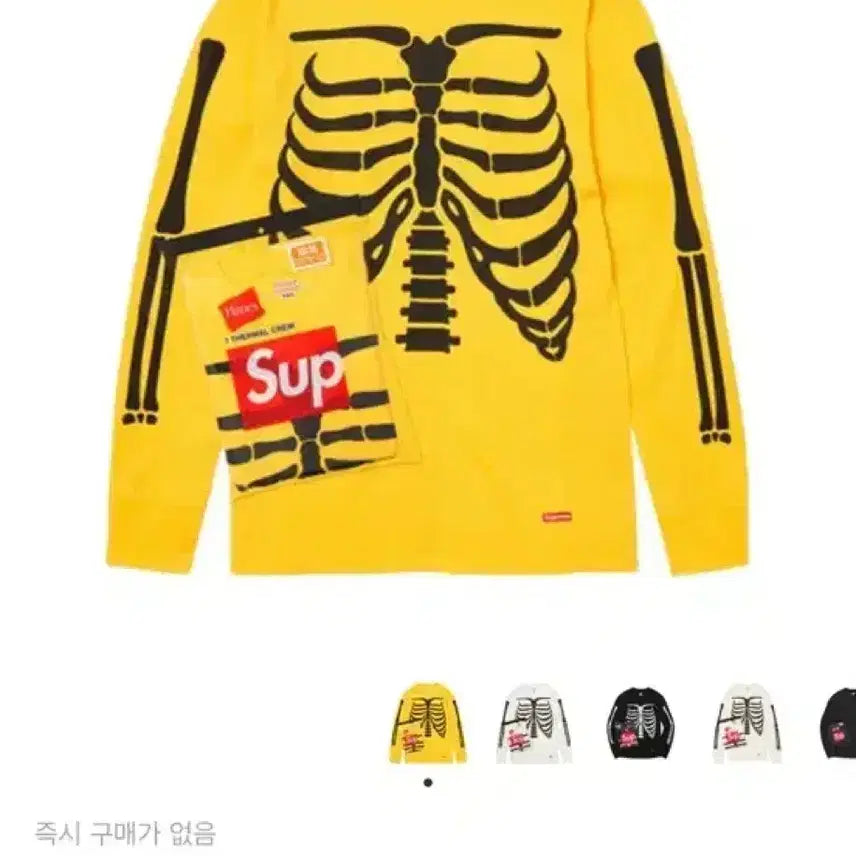Viewport: 856px width, 856px height.
Task: Select the white thumbnail after the black one
Action: click(x=749, y=724)
